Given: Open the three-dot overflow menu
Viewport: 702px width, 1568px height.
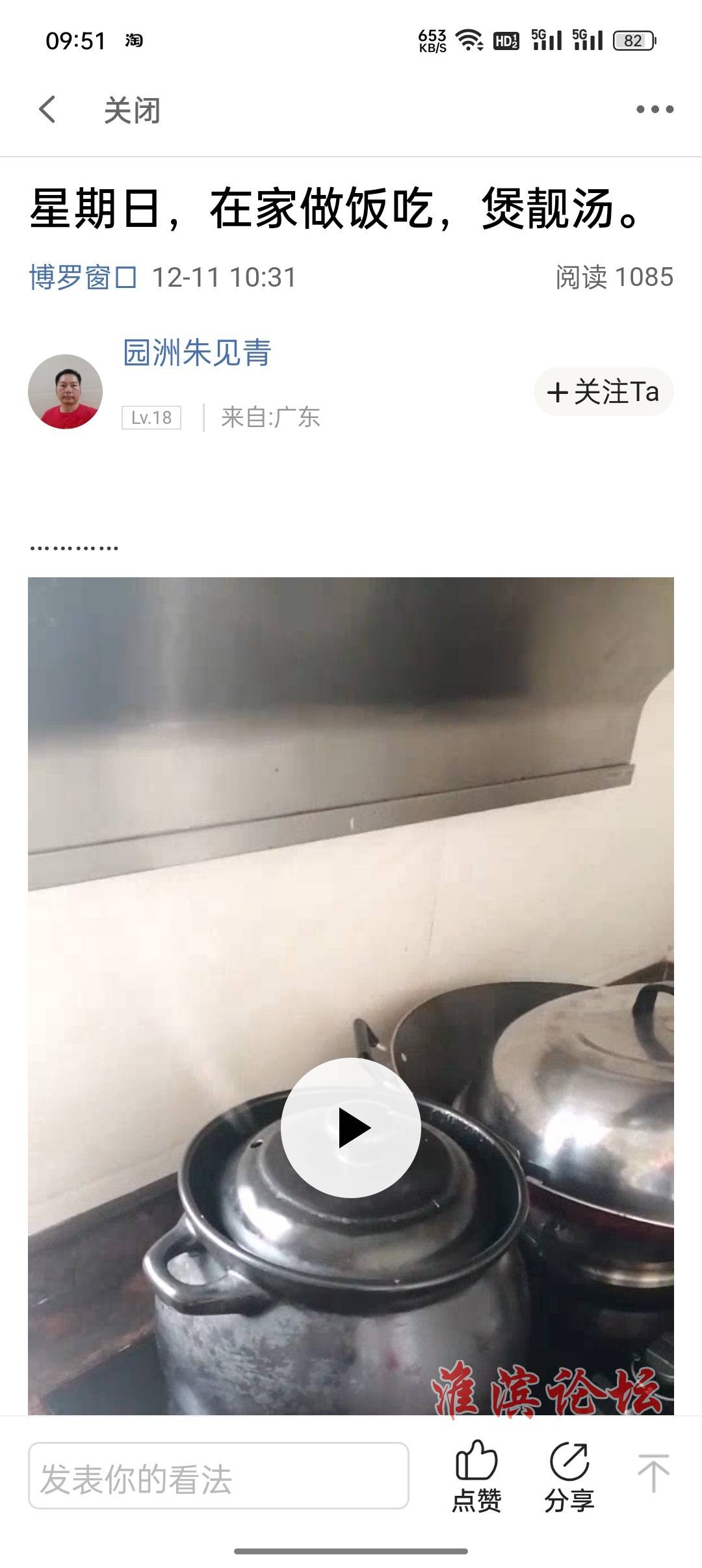Looking at the screenshot, I should pyautogui.click(x=654, y=109).
